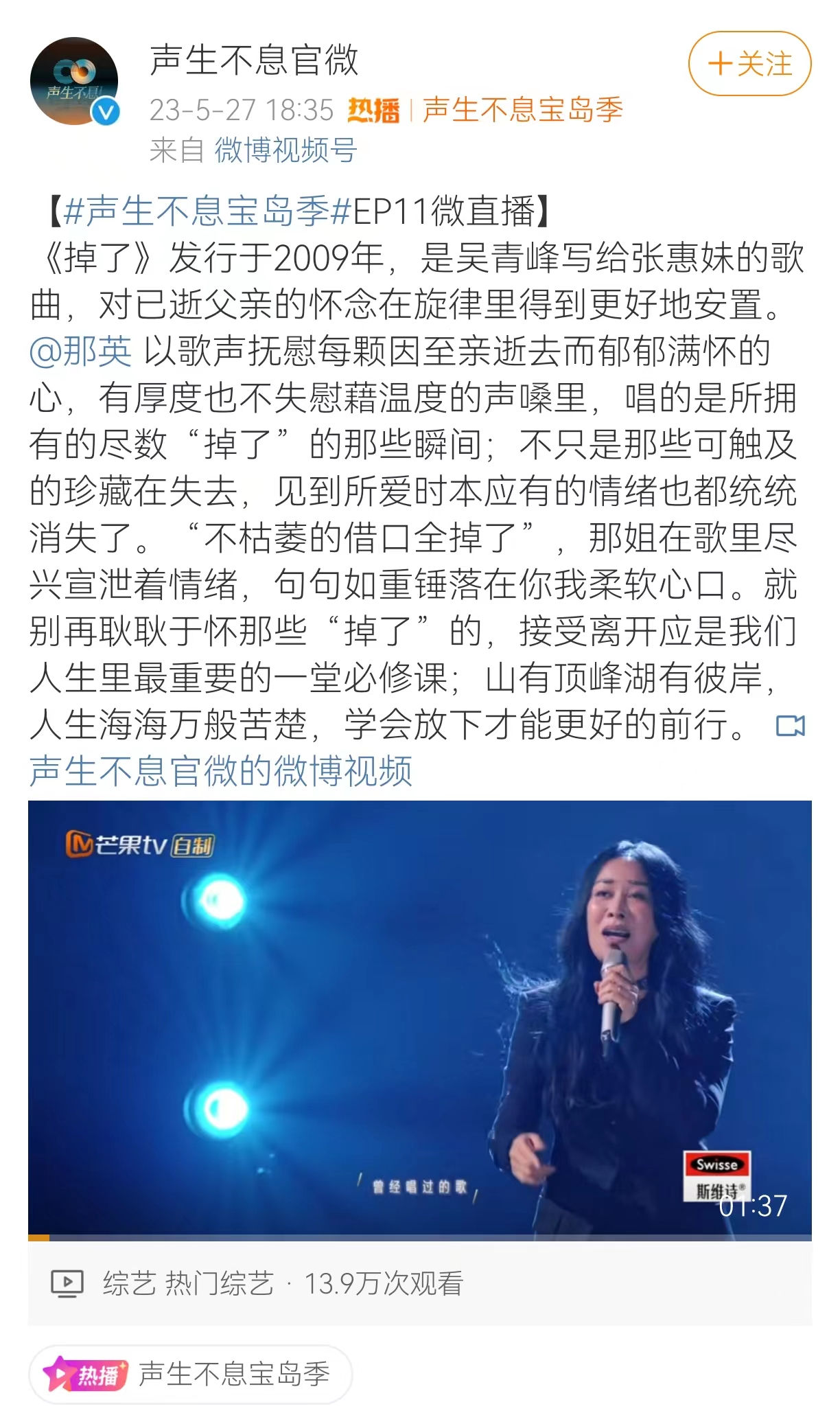The height and width of the screenshot is (1424, 840).
Task: Open the 热播 声生不息宝岛季 header link
Action: [x=485, y=110]
